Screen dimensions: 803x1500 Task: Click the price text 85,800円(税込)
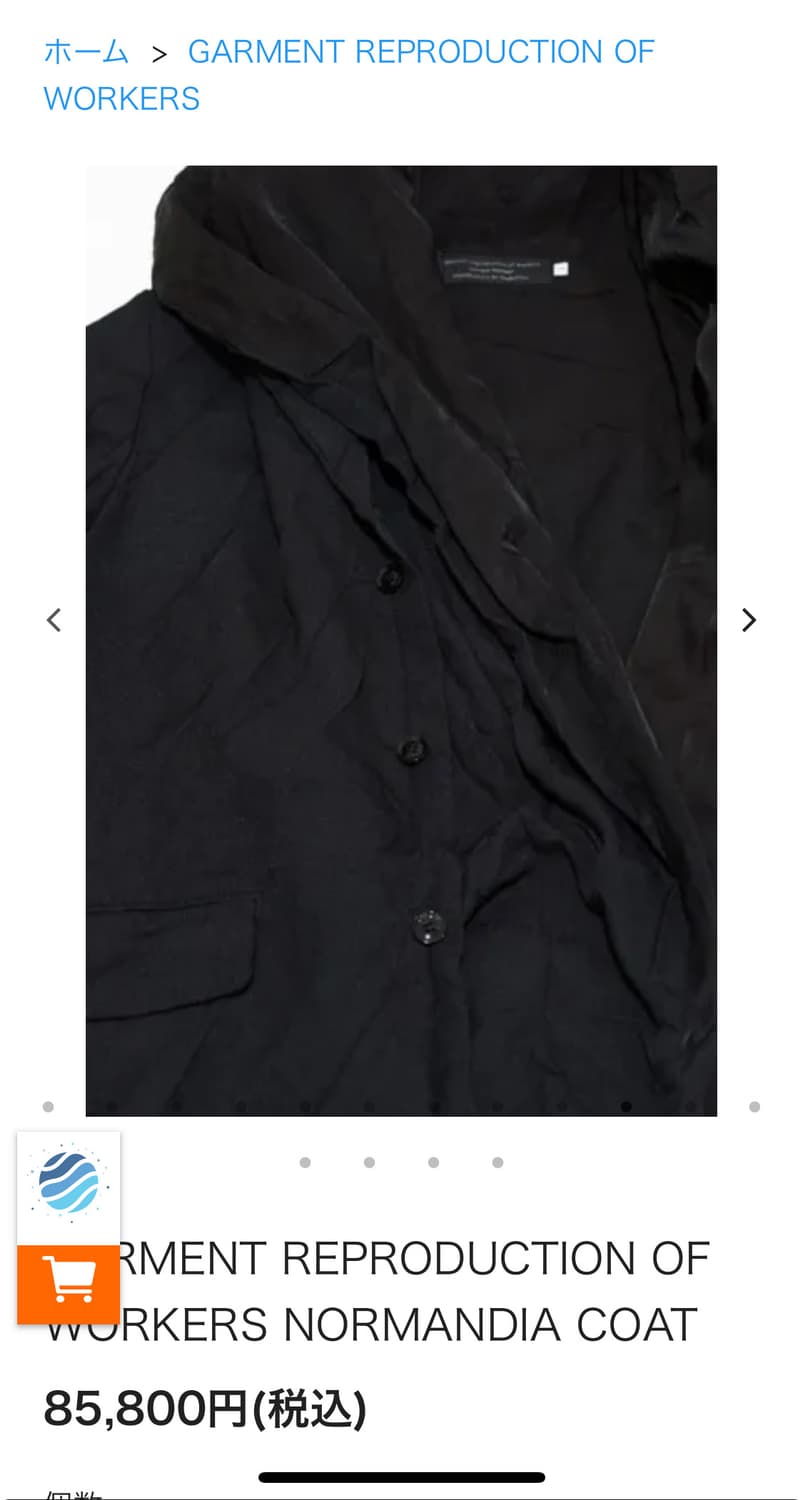point(203,1406)
